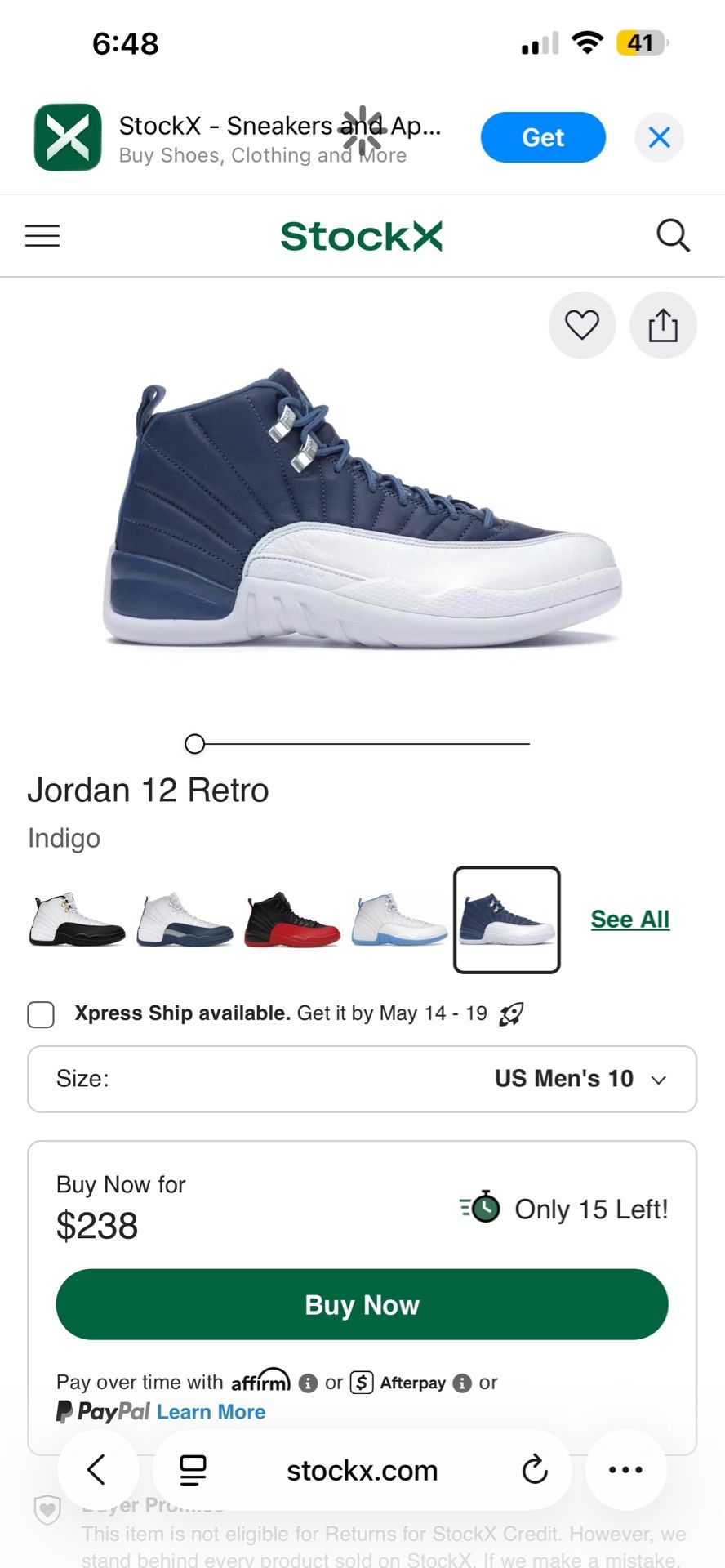
Task: Open the hamburger menu
Action: [42, 236]
